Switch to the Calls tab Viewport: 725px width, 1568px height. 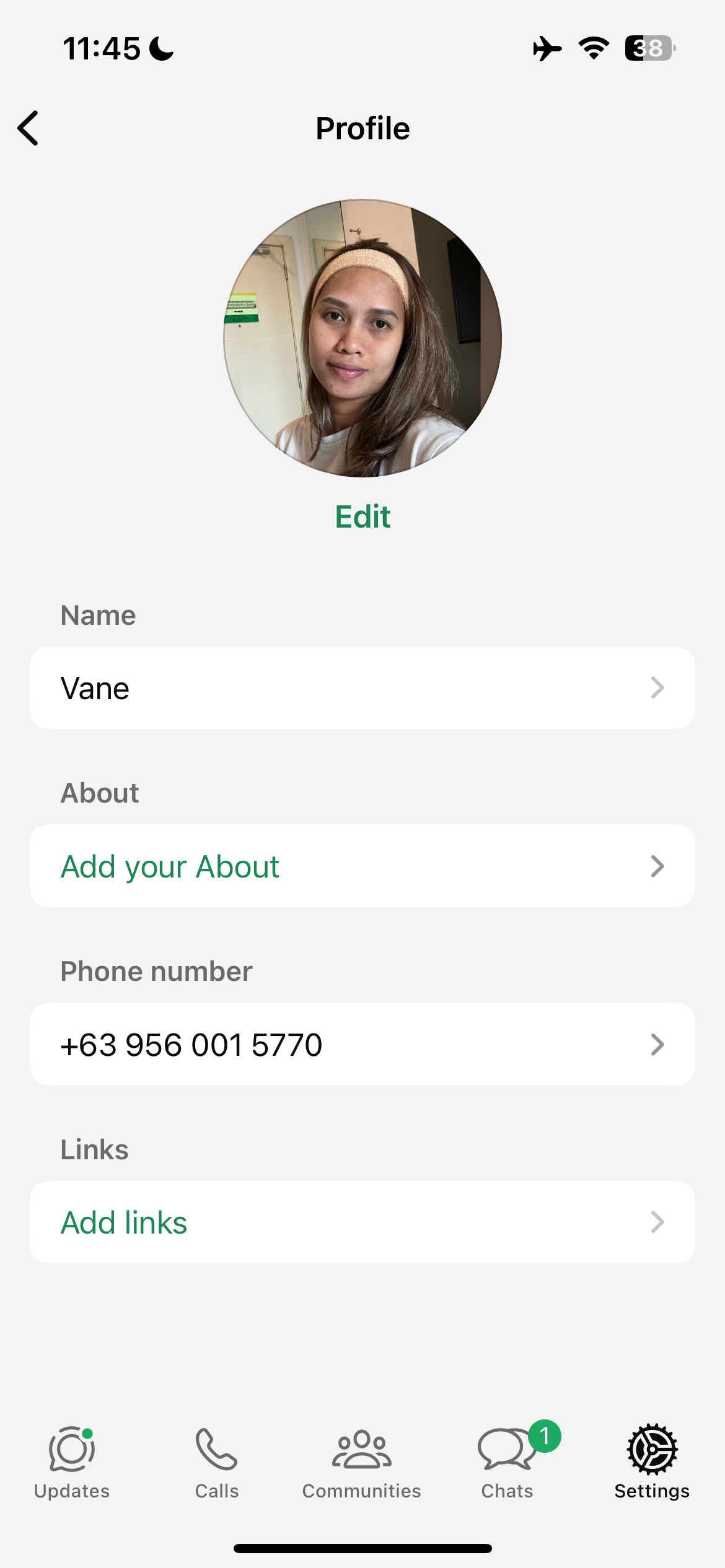click(x=217, y=1463)
